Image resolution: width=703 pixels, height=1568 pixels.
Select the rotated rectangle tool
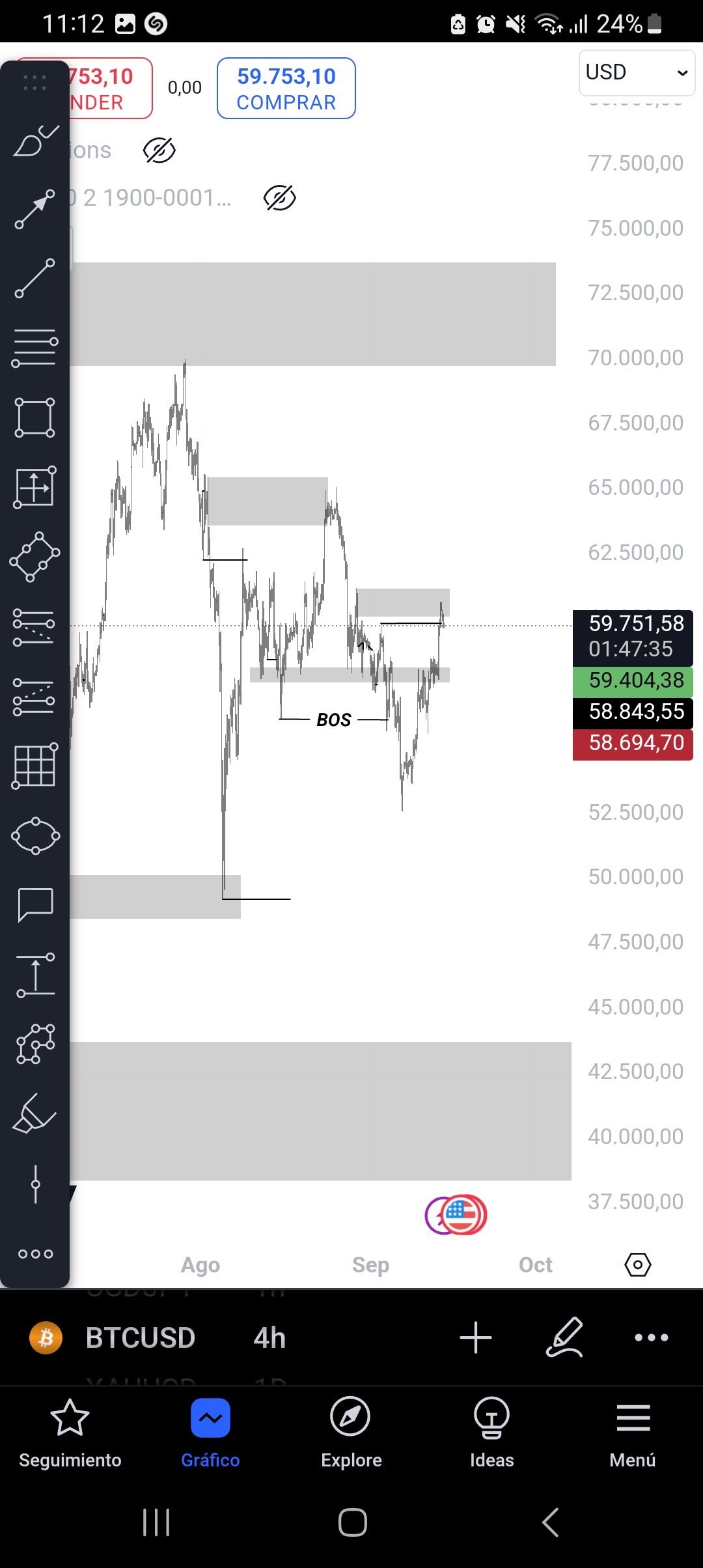(x=35, y=557)
